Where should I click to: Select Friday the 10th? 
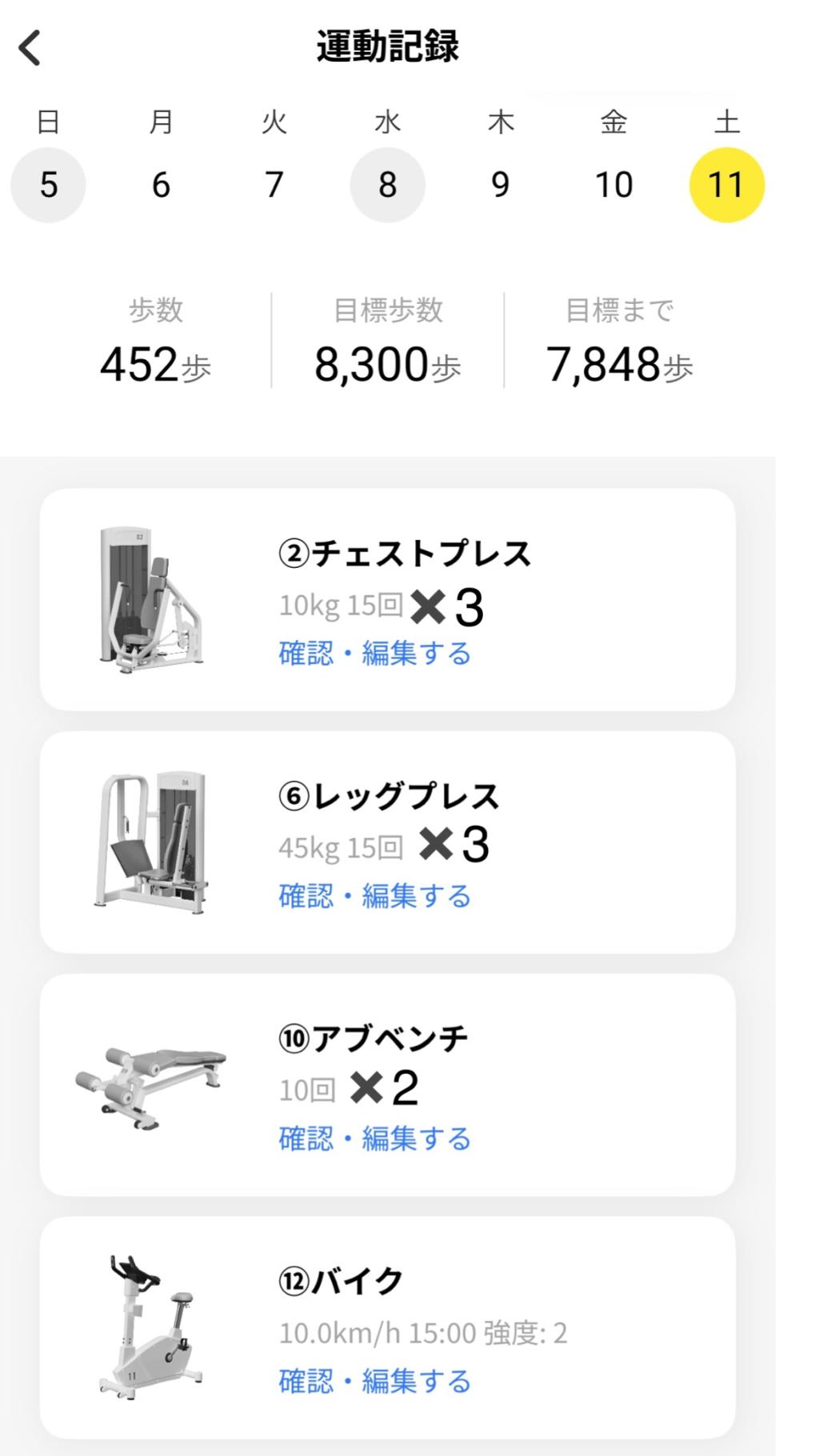(x=613, y=185)
